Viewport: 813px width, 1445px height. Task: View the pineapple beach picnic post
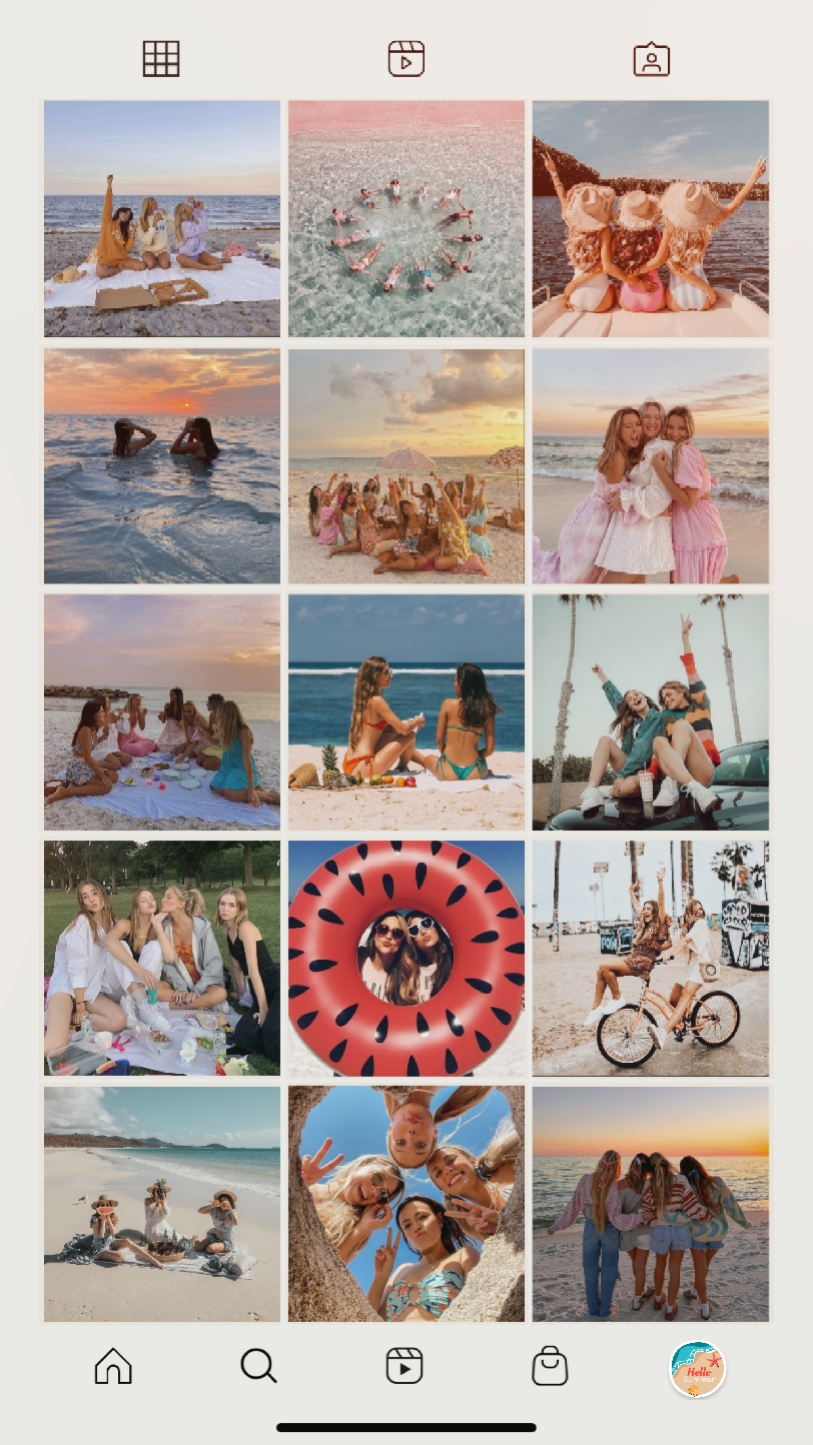pyautogui.click(x=406, y=712)
